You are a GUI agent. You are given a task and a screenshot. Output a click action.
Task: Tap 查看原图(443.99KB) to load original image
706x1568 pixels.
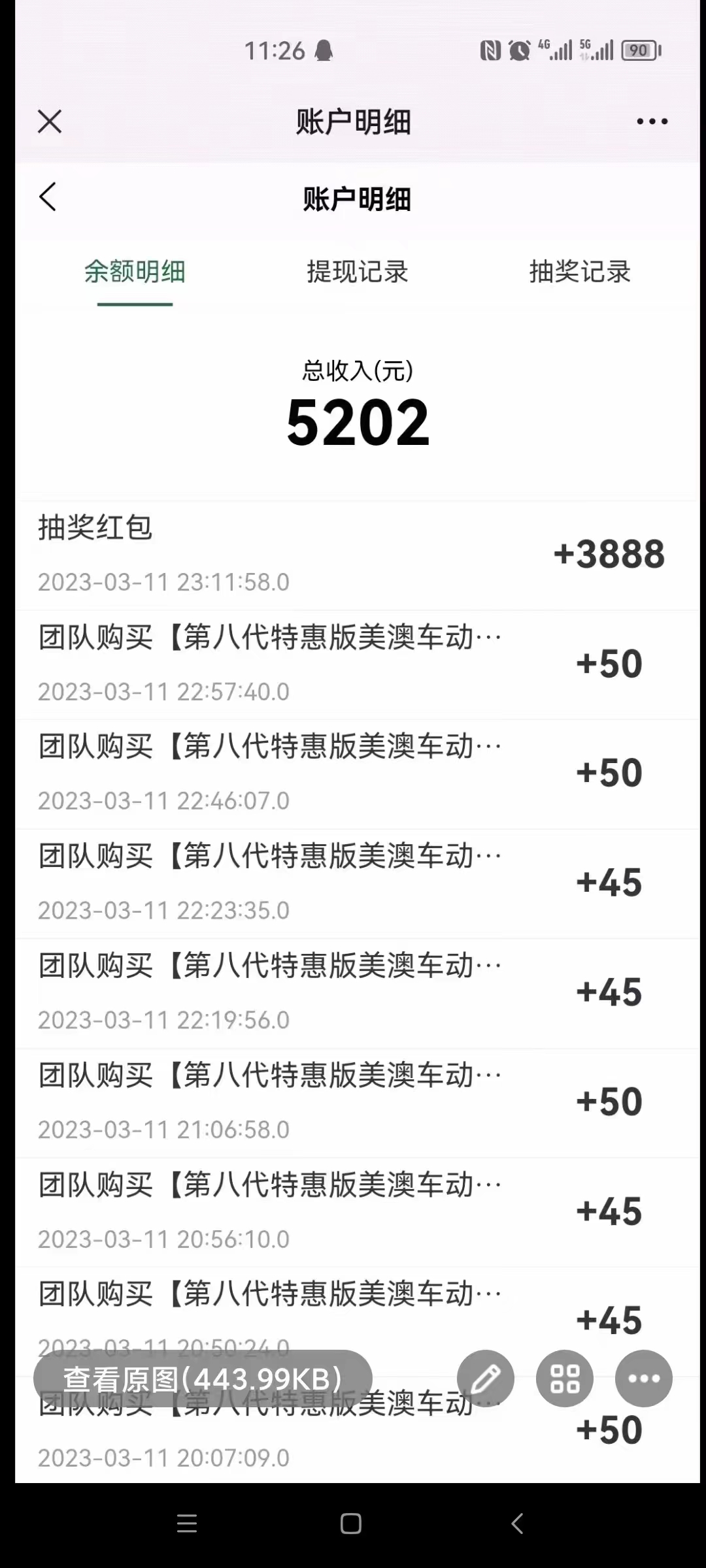tap(201, 1379)
